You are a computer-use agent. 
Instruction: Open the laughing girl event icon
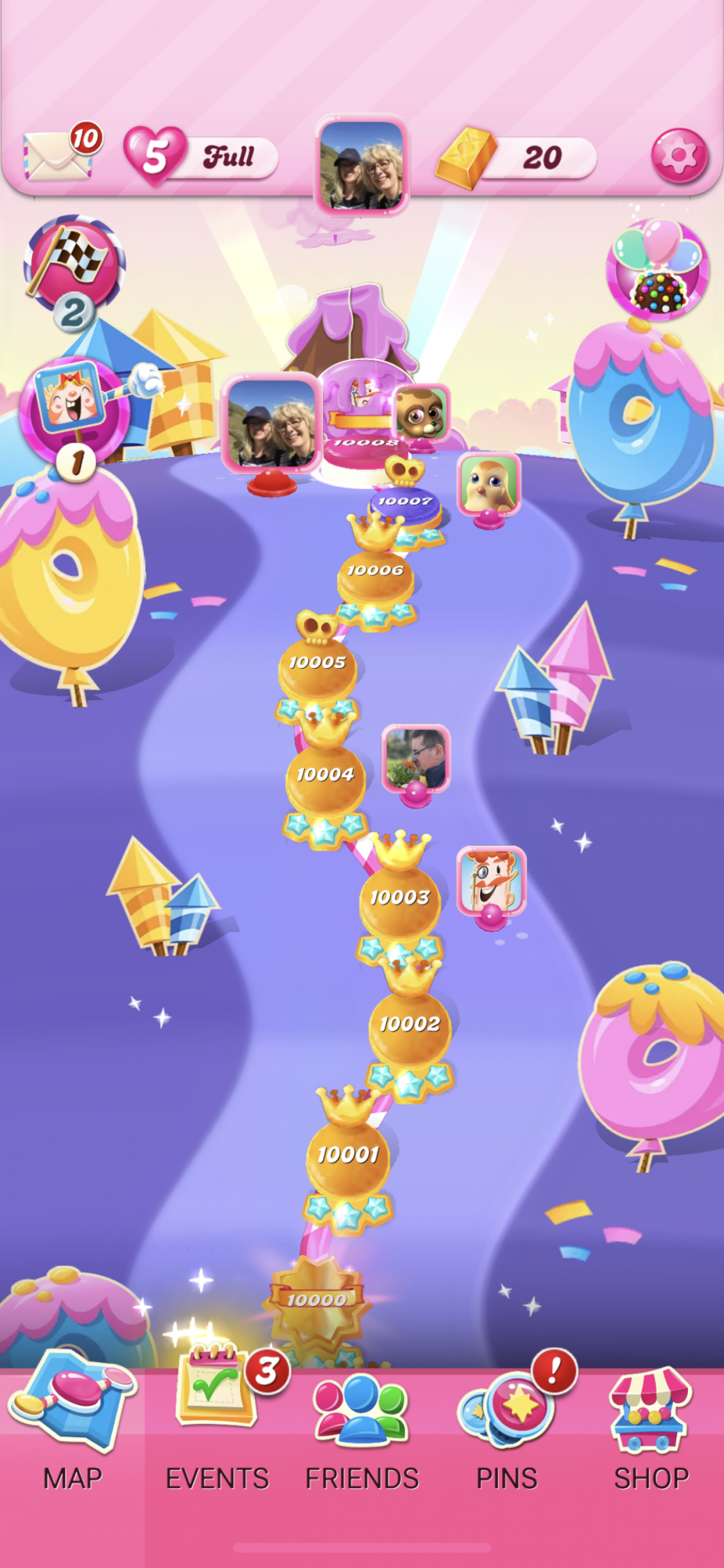(73, 406)
